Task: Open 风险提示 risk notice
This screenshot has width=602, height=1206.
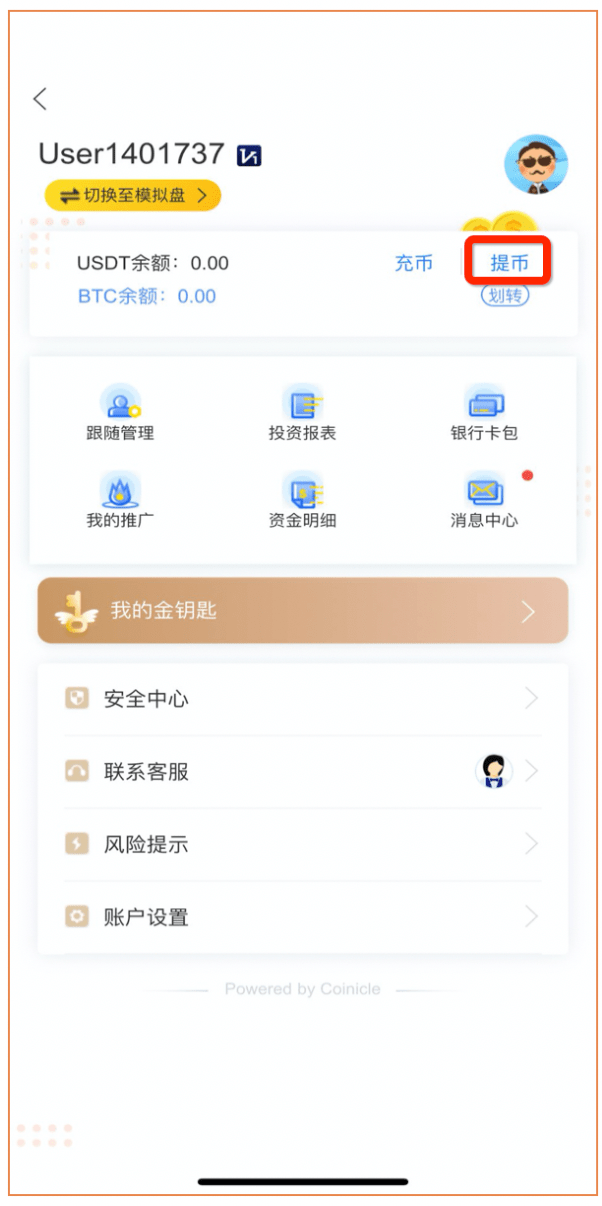Action: pos(302,844)
